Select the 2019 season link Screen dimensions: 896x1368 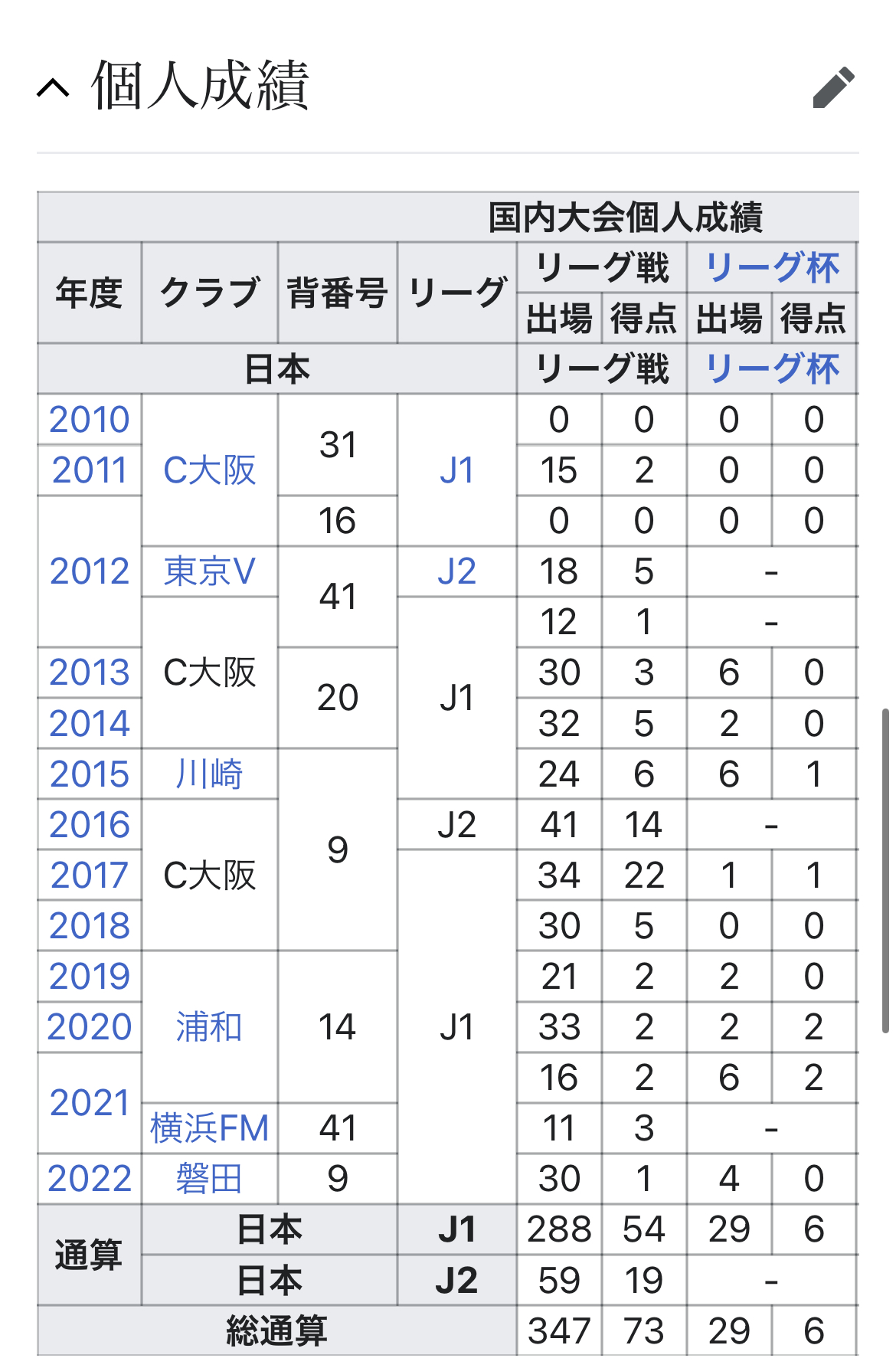click(90, 977)
